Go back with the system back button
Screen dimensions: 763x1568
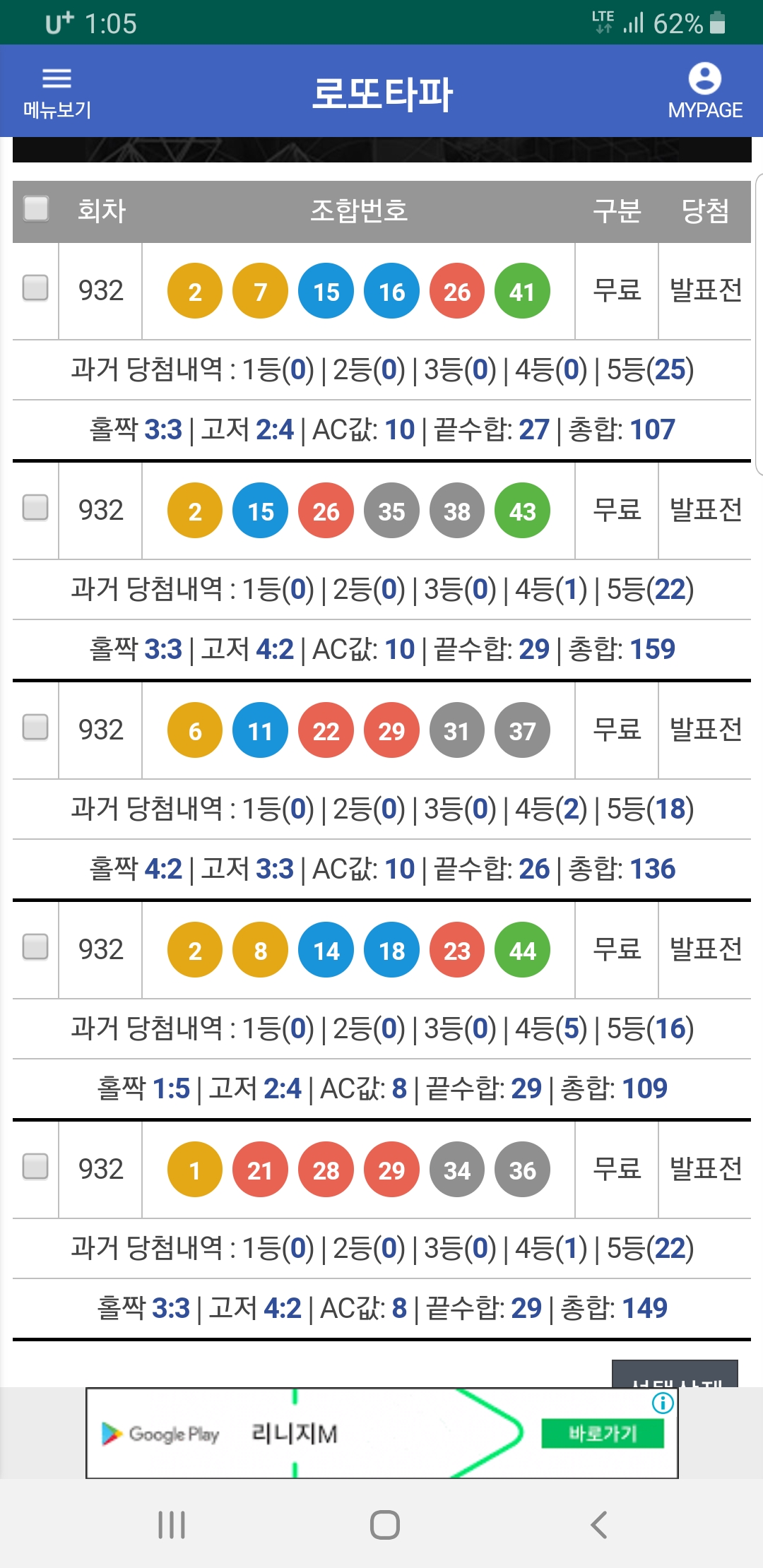coord(598,1524)
